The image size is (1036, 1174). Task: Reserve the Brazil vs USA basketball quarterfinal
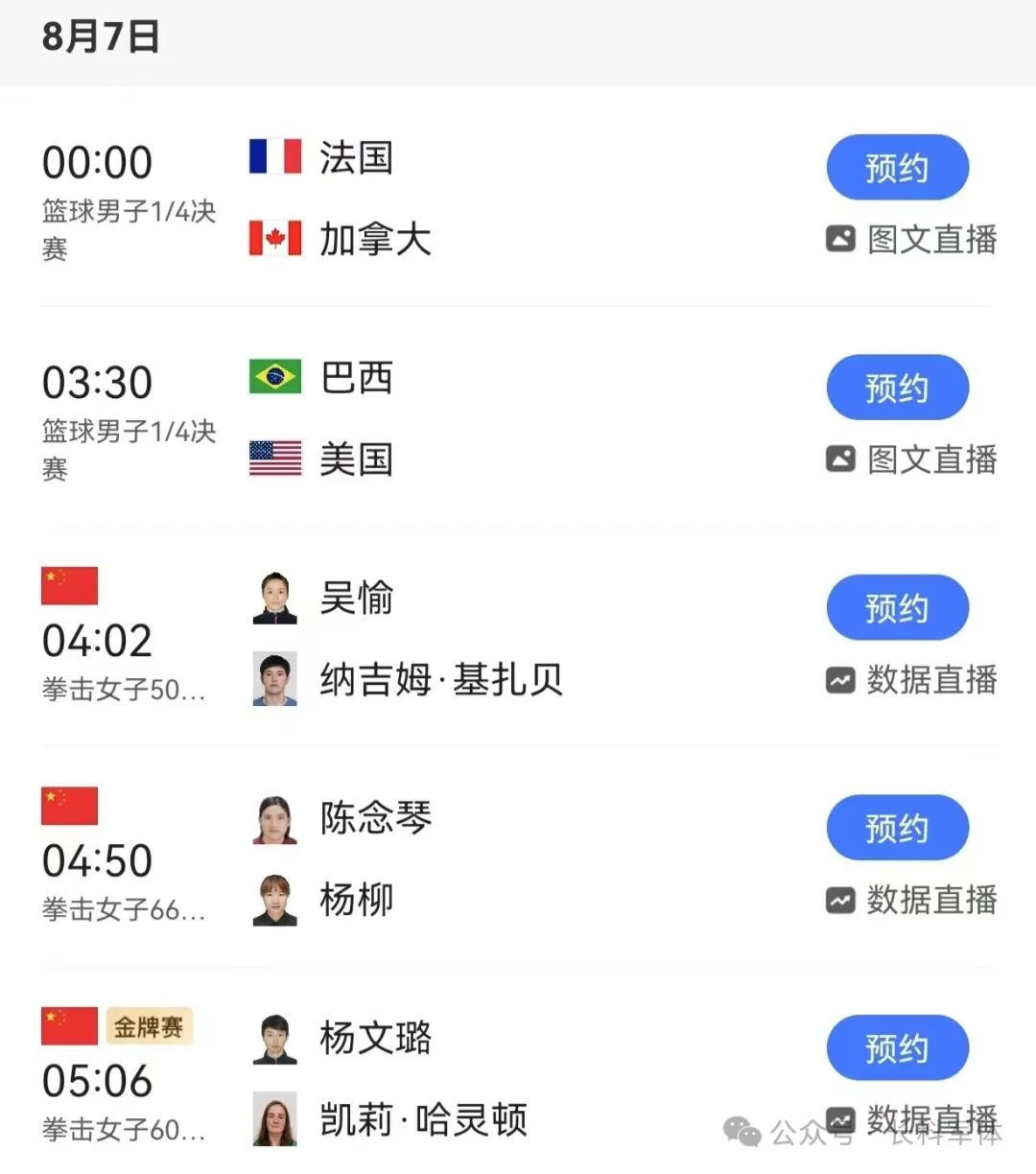(x=897, y=387)
